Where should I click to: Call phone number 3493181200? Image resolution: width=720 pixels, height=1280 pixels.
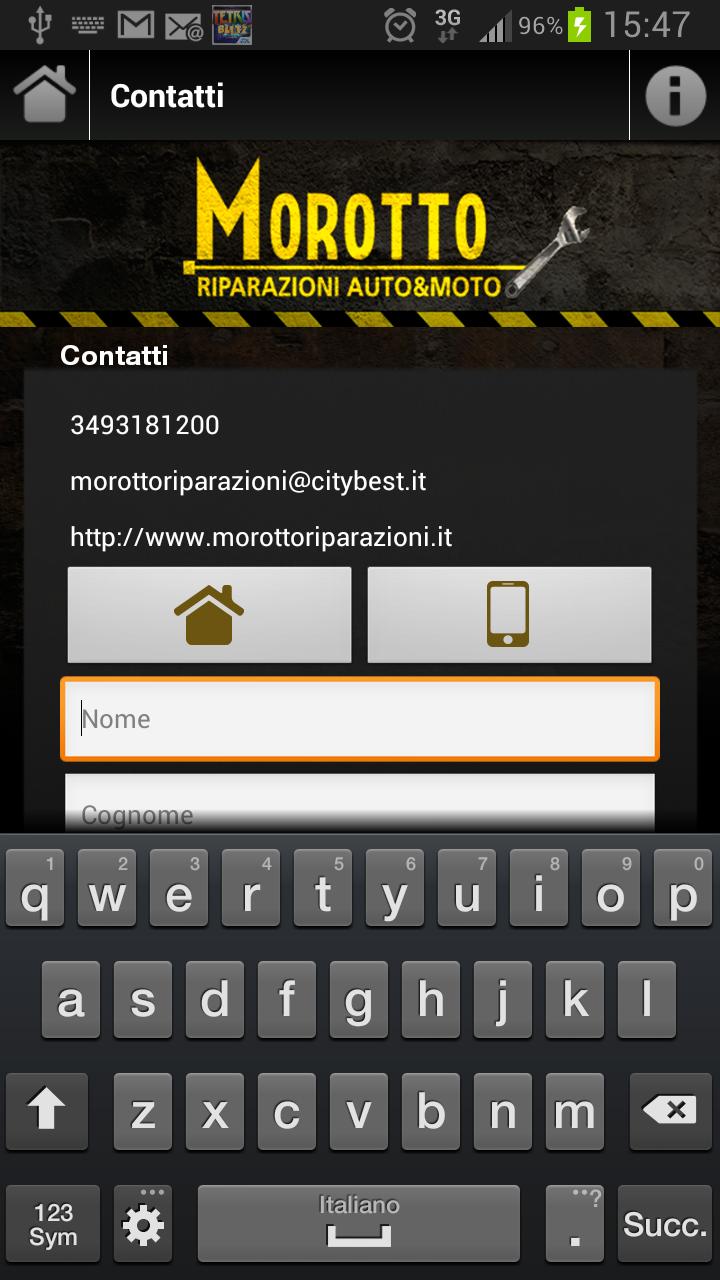(145, 425)
